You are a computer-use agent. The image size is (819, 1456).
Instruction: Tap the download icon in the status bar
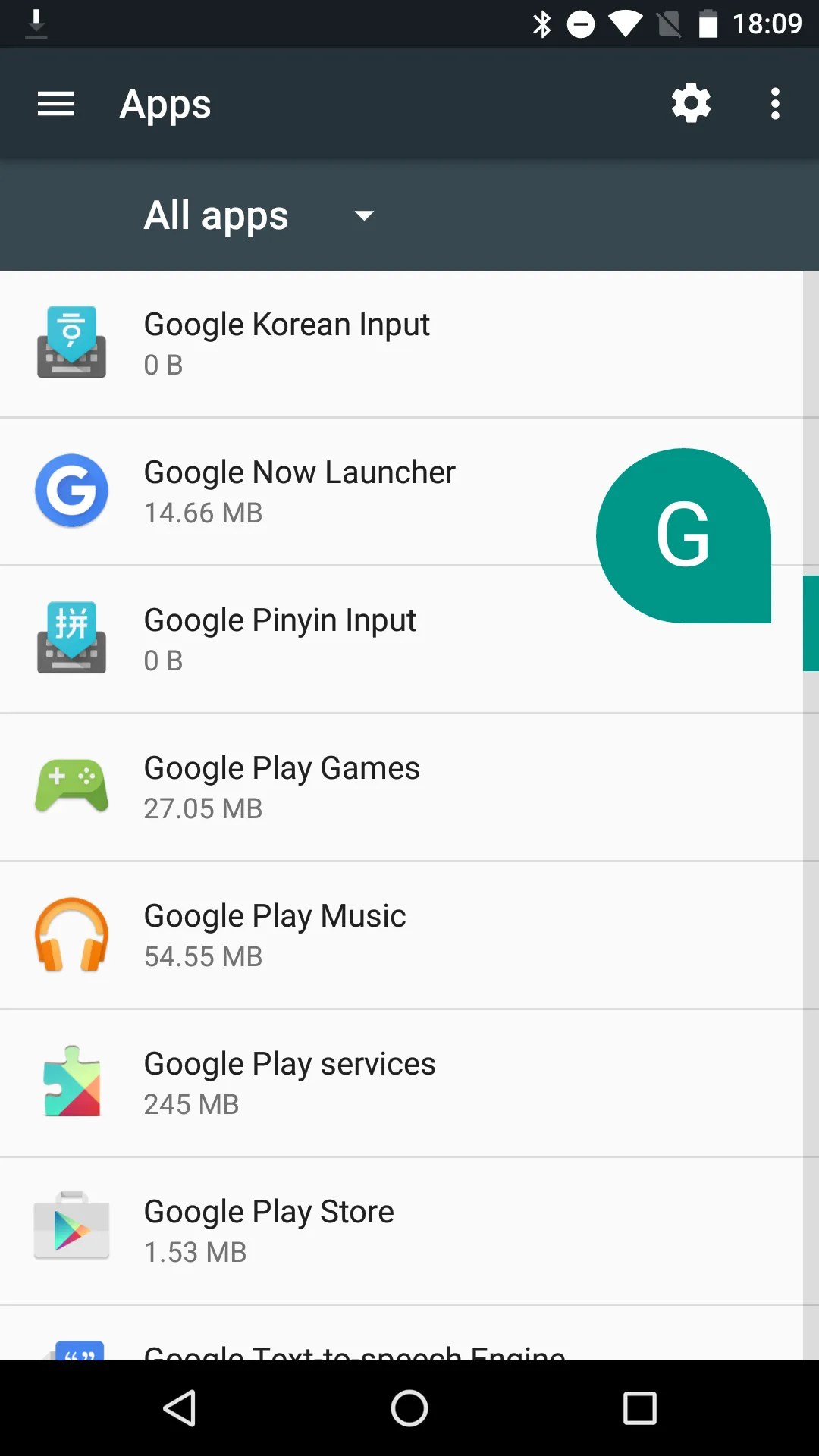[36, 24]
